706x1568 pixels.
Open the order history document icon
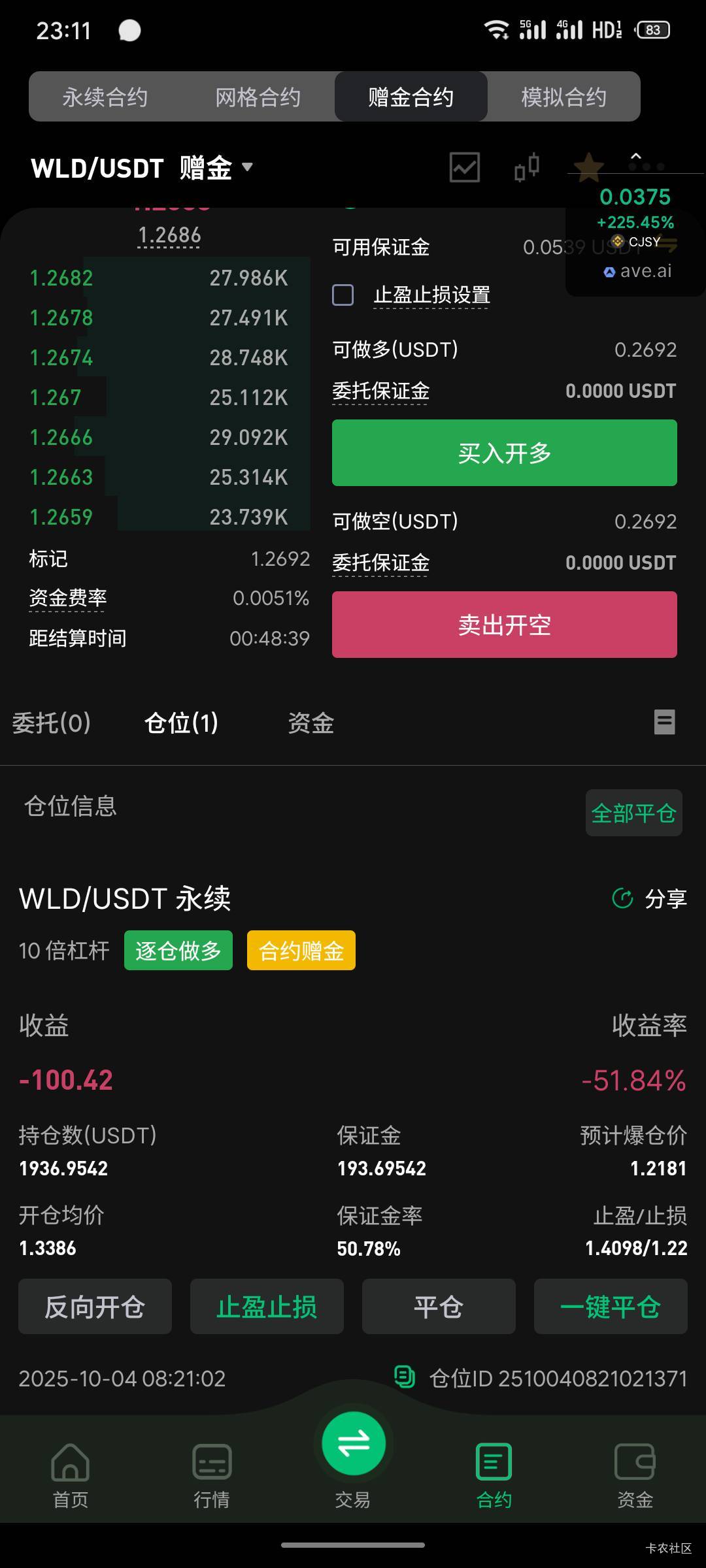point(665,722)
